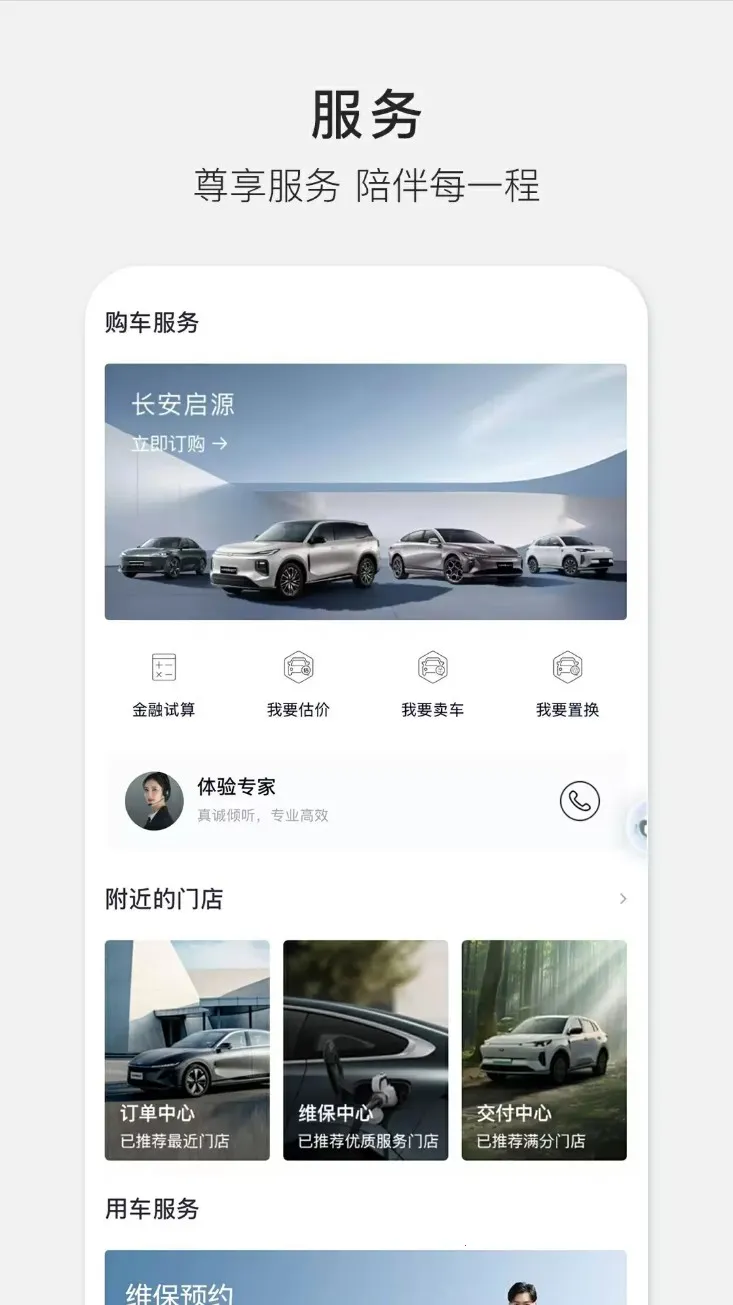Open the 订单中心 store card
The width and height of the screenshot is (733, 1305).
point(186,1050)
